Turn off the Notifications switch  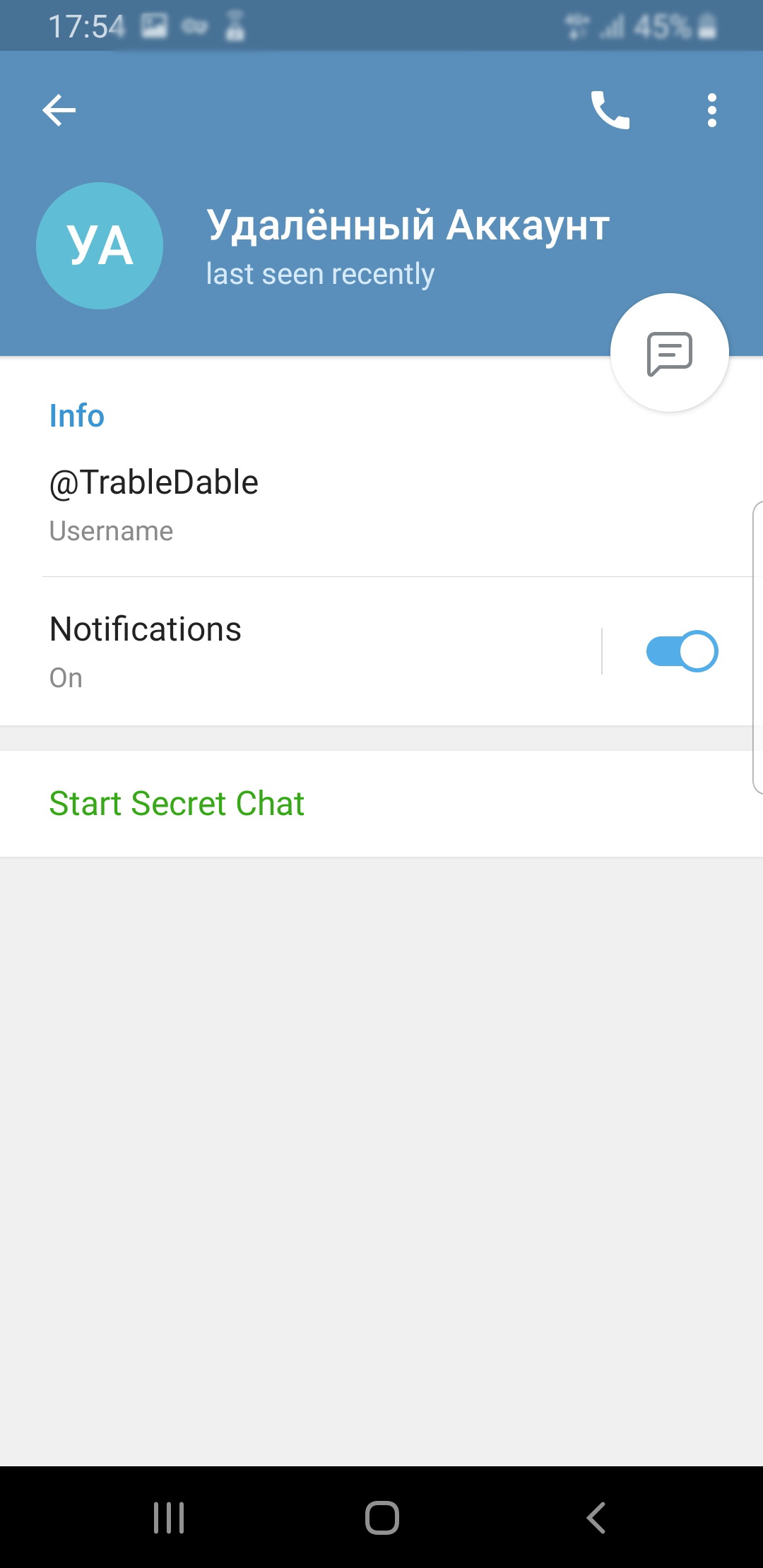coord(682,651)
